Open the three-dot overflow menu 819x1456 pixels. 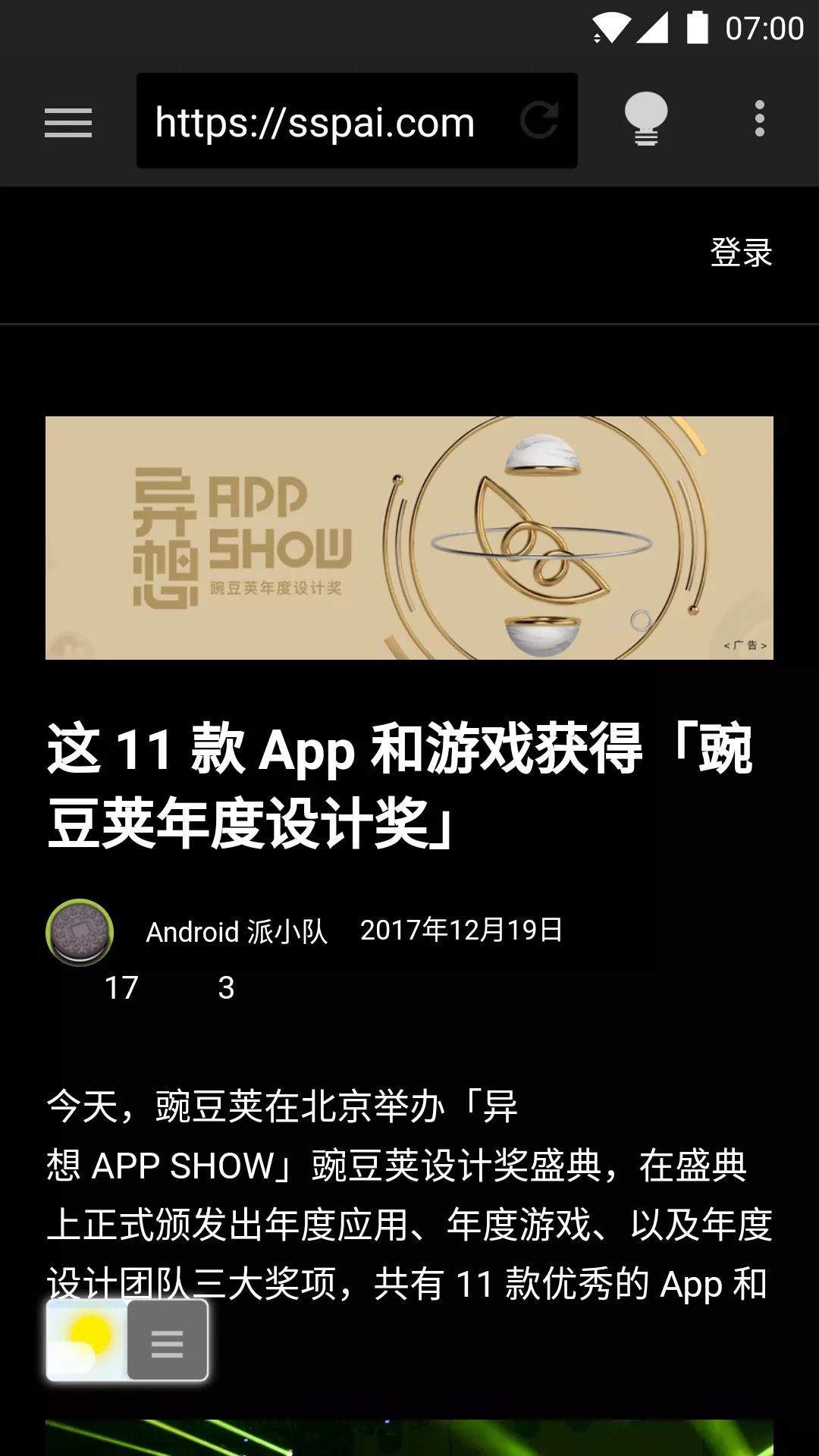[759, 119]
